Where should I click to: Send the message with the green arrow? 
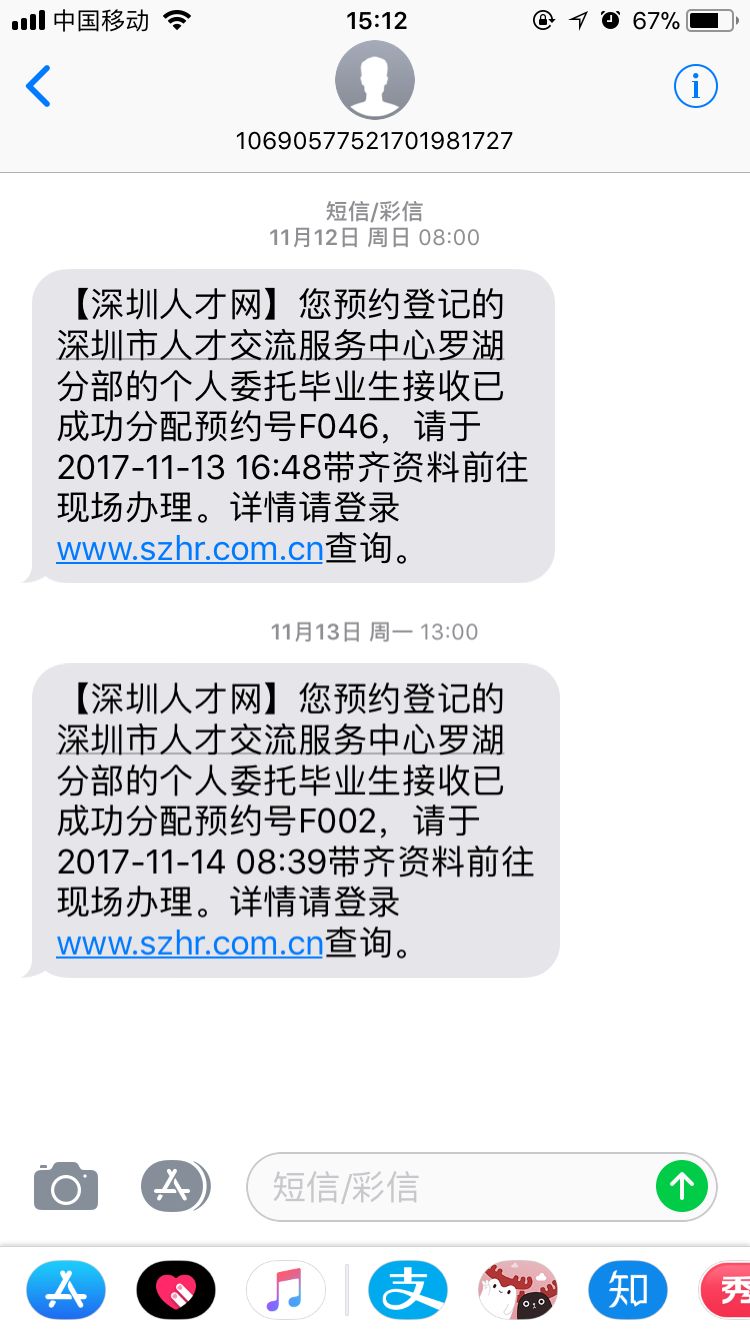(682, 1187)
